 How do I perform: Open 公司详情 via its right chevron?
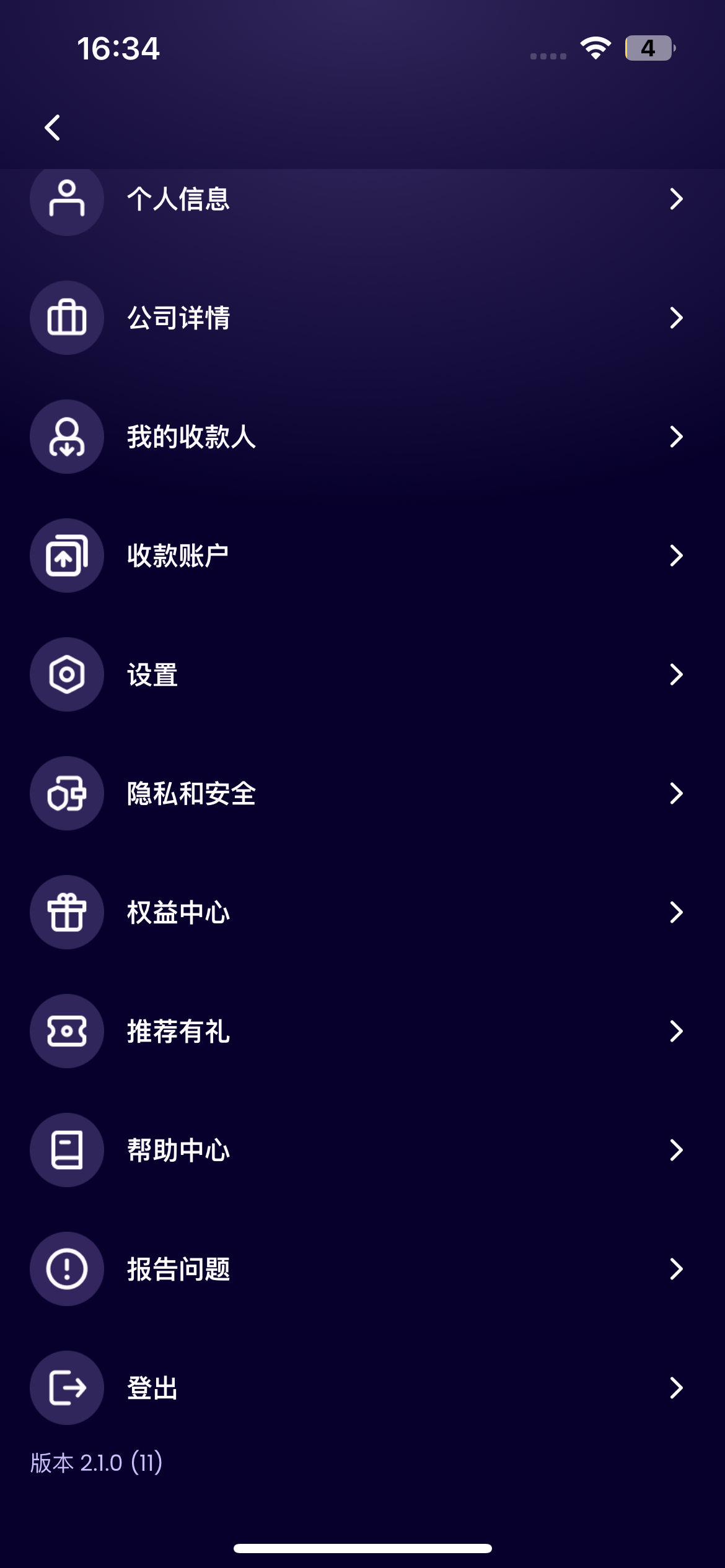tap(677, 318)
